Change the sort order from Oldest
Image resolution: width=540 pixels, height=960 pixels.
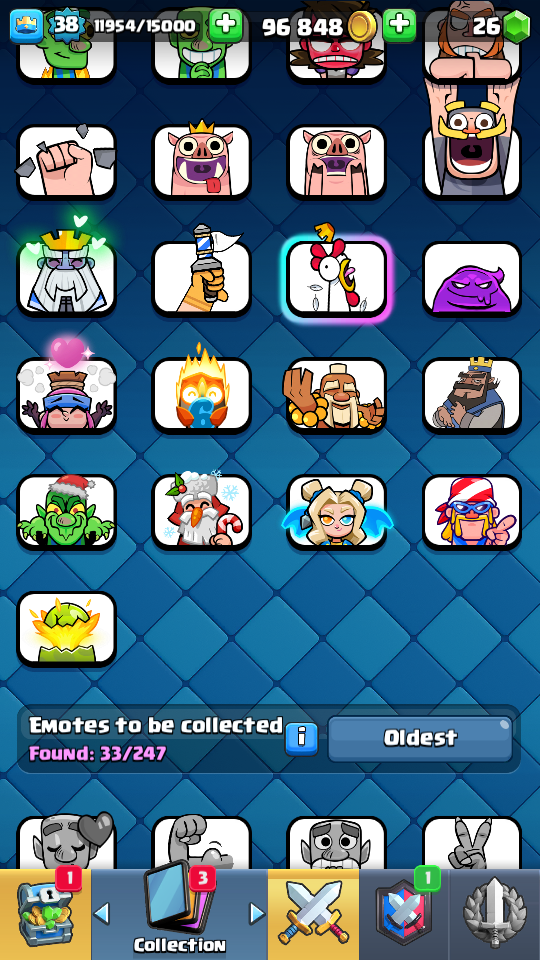(420, 738)
